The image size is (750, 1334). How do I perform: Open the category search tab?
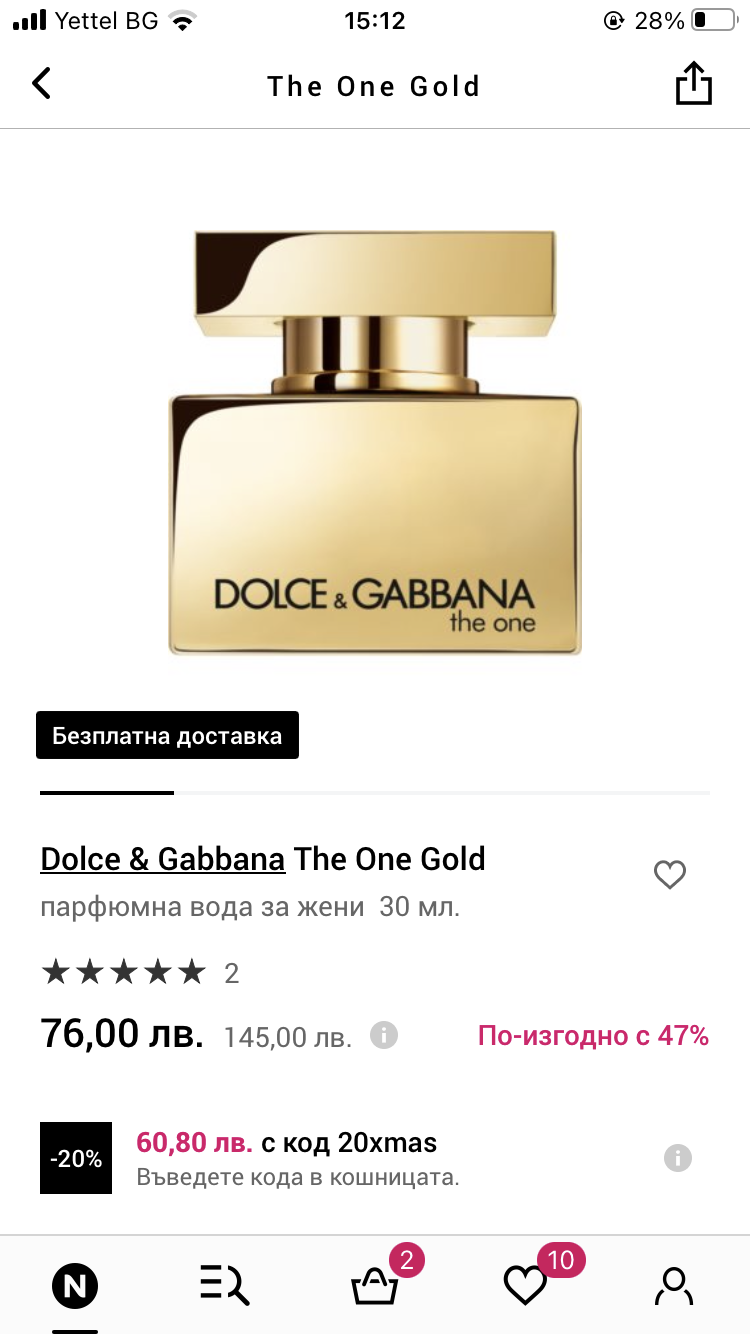coord(224,1285)
